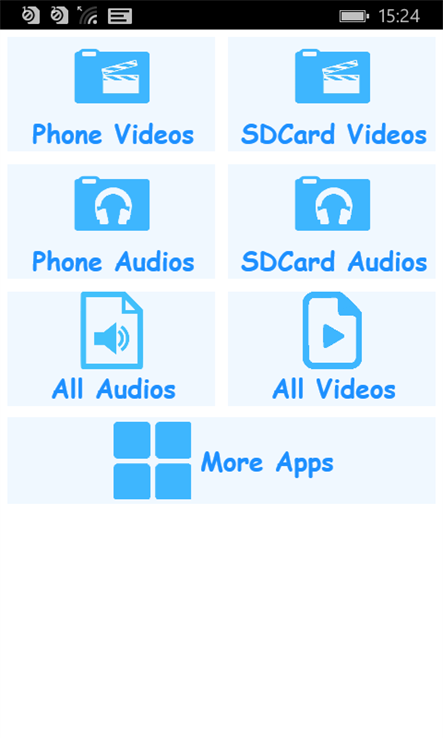The width and height of the screenshot is (443, 738).
Task: Tap the More Apps tile
Action: click(222, 460)
